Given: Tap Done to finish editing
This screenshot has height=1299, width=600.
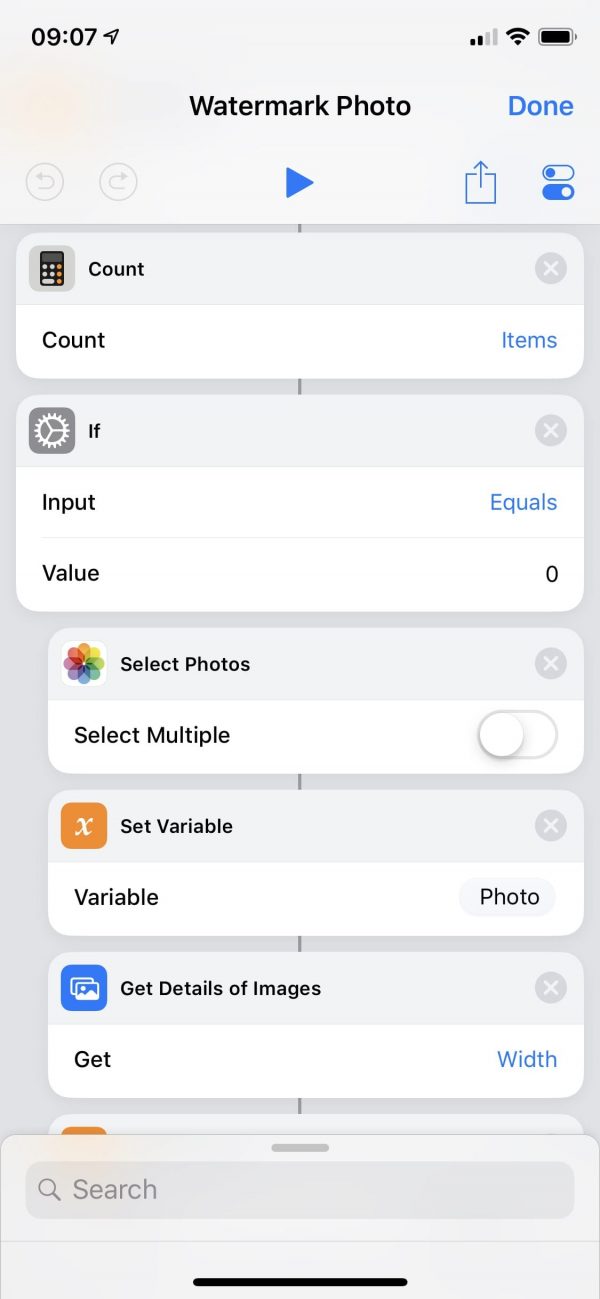Looking at the screenshot, I should click(540, 106).
